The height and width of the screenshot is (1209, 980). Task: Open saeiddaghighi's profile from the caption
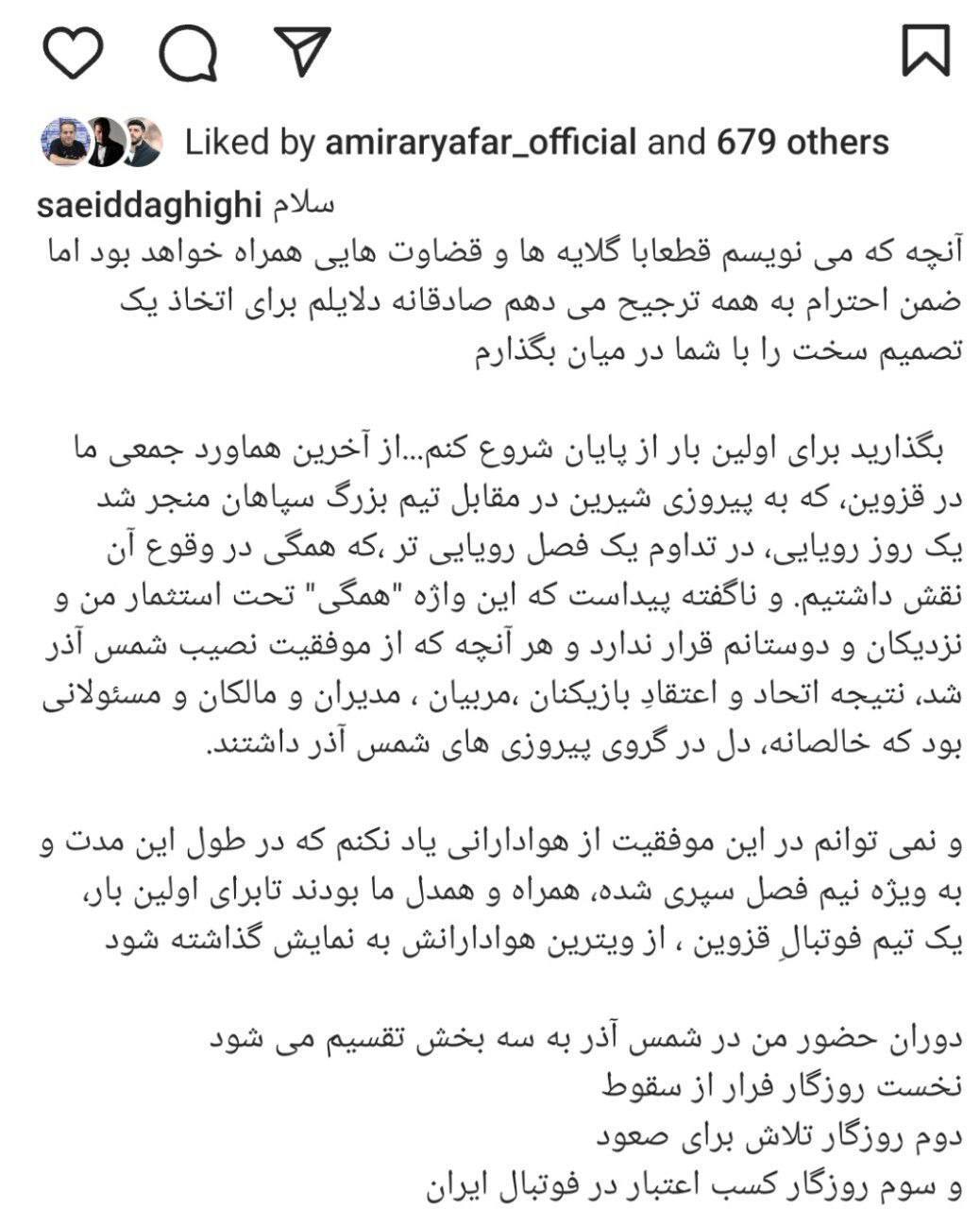149,206
